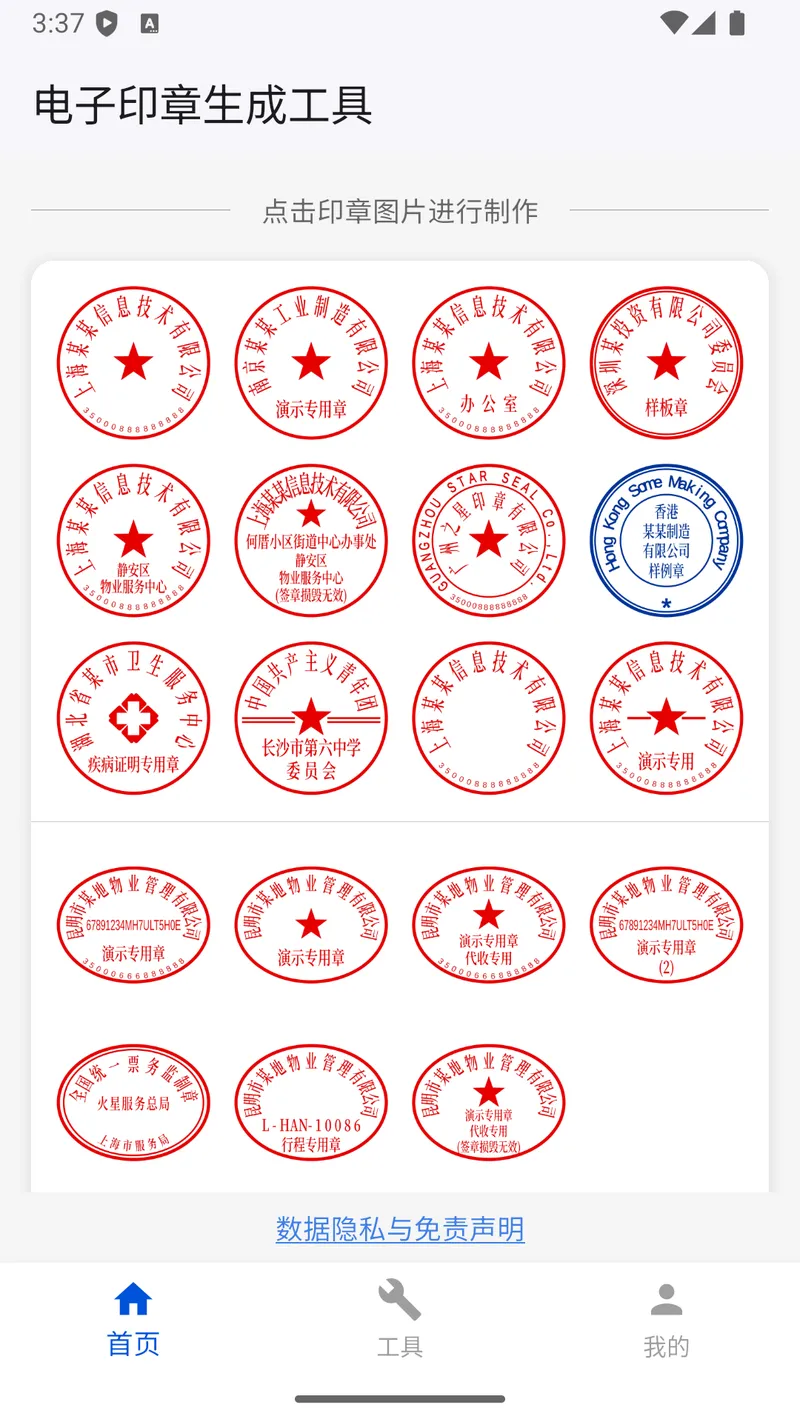This screenshot has width=800, height=1422.
Task: Open the 我的 tab
Action: (x=666, y=1318)
